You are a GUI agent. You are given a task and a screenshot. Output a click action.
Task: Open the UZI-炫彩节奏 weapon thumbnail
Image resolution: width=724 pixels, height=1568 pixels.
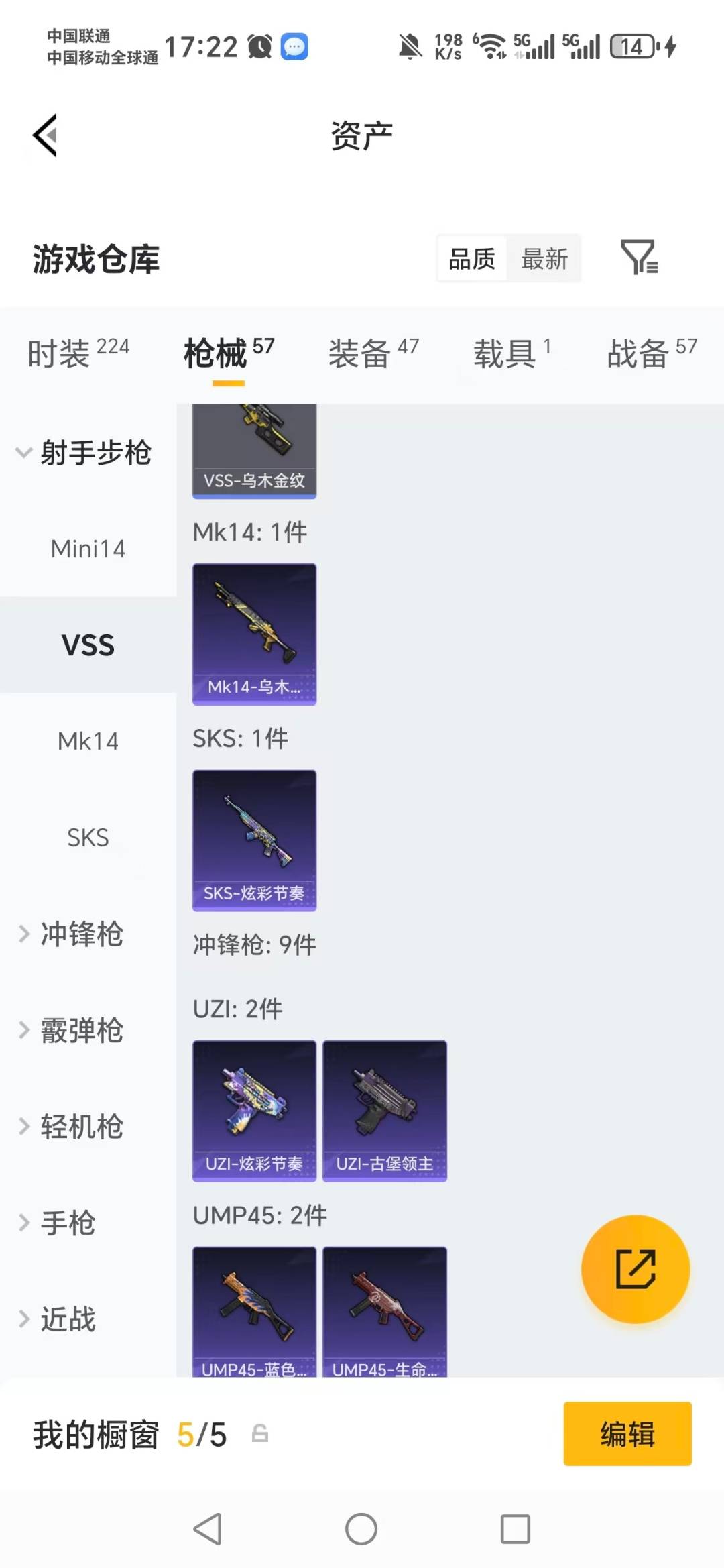pos(255,1110)
